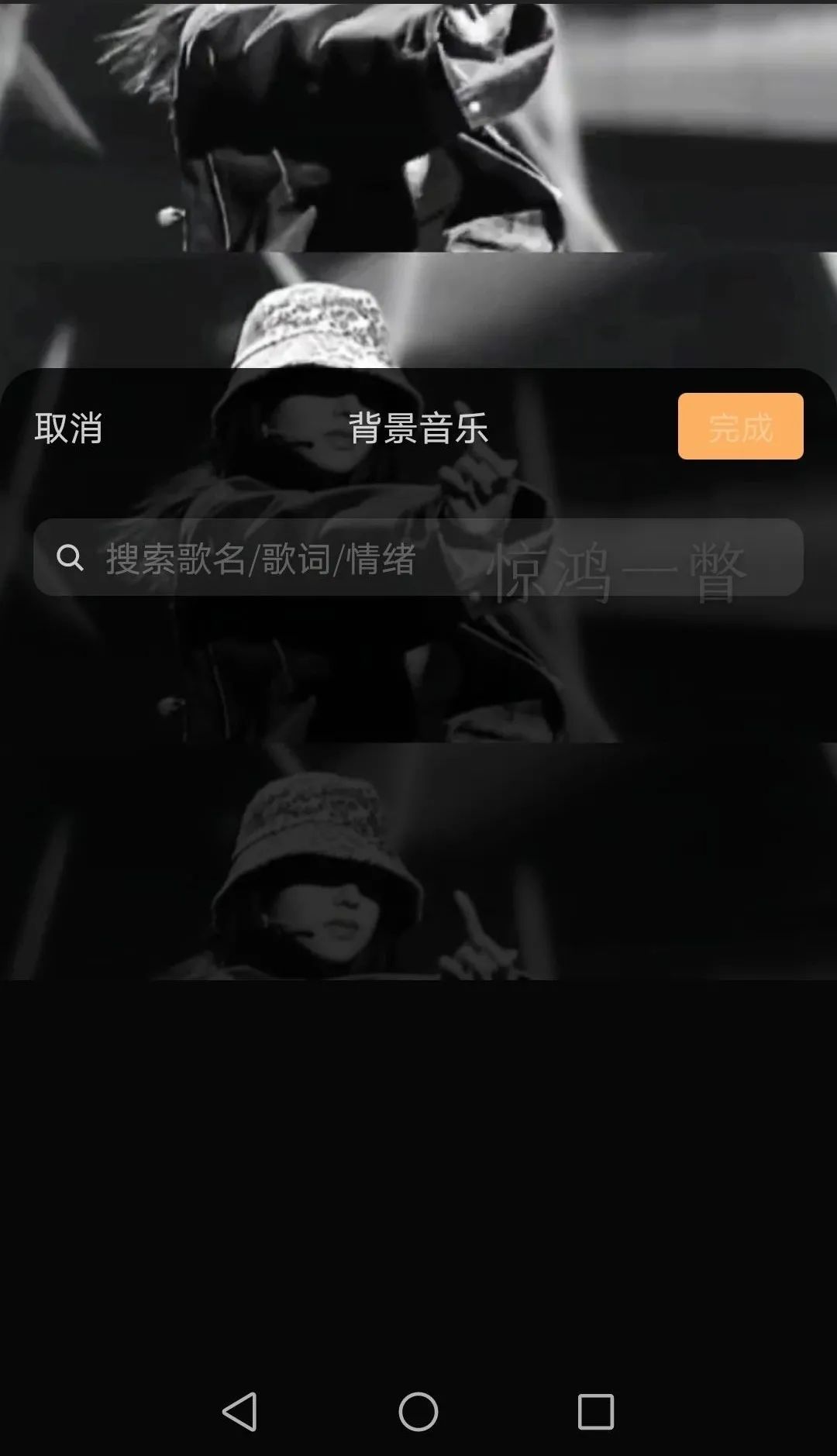This screenshot has height=1456, width=837.
Task: Return to the home screen via the system home button
Action: point(418,1411)
